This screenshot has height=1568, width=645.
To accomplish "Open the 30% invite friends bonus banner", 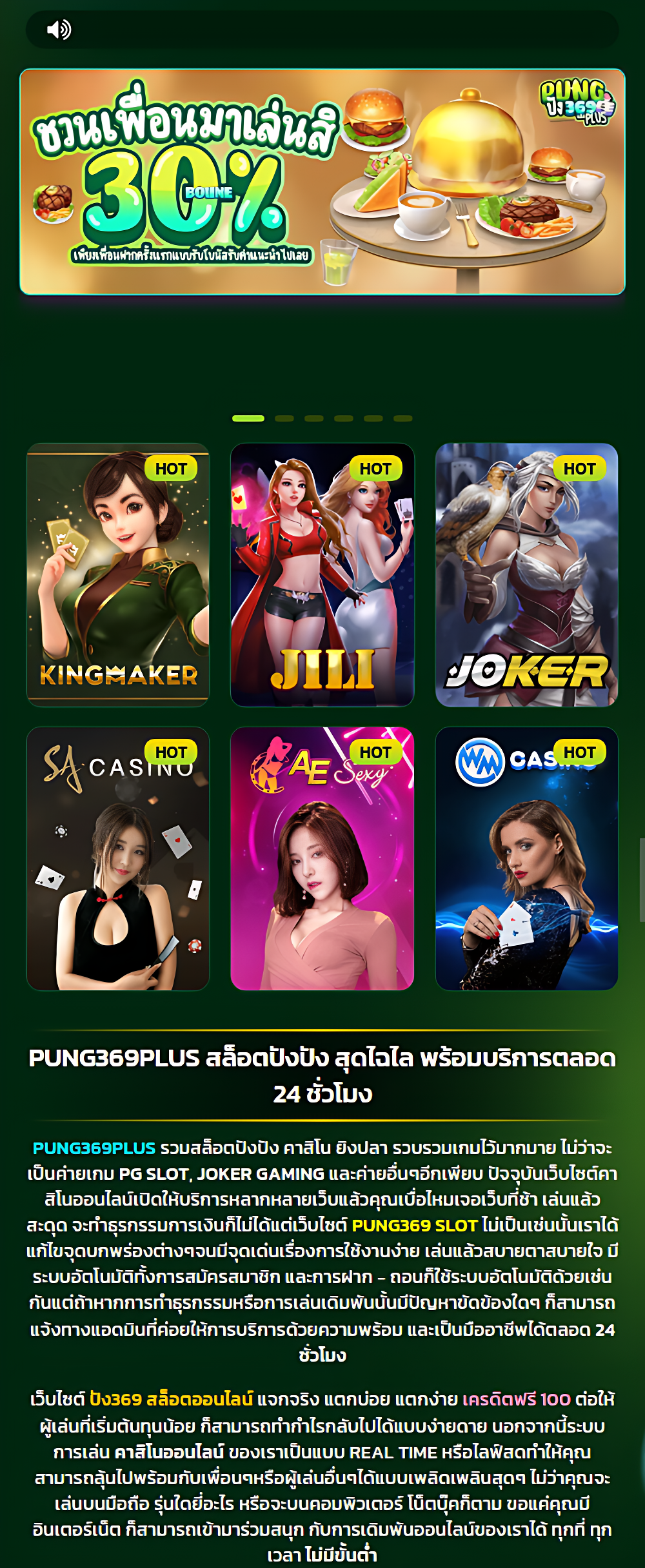I will tap(322, 182).
